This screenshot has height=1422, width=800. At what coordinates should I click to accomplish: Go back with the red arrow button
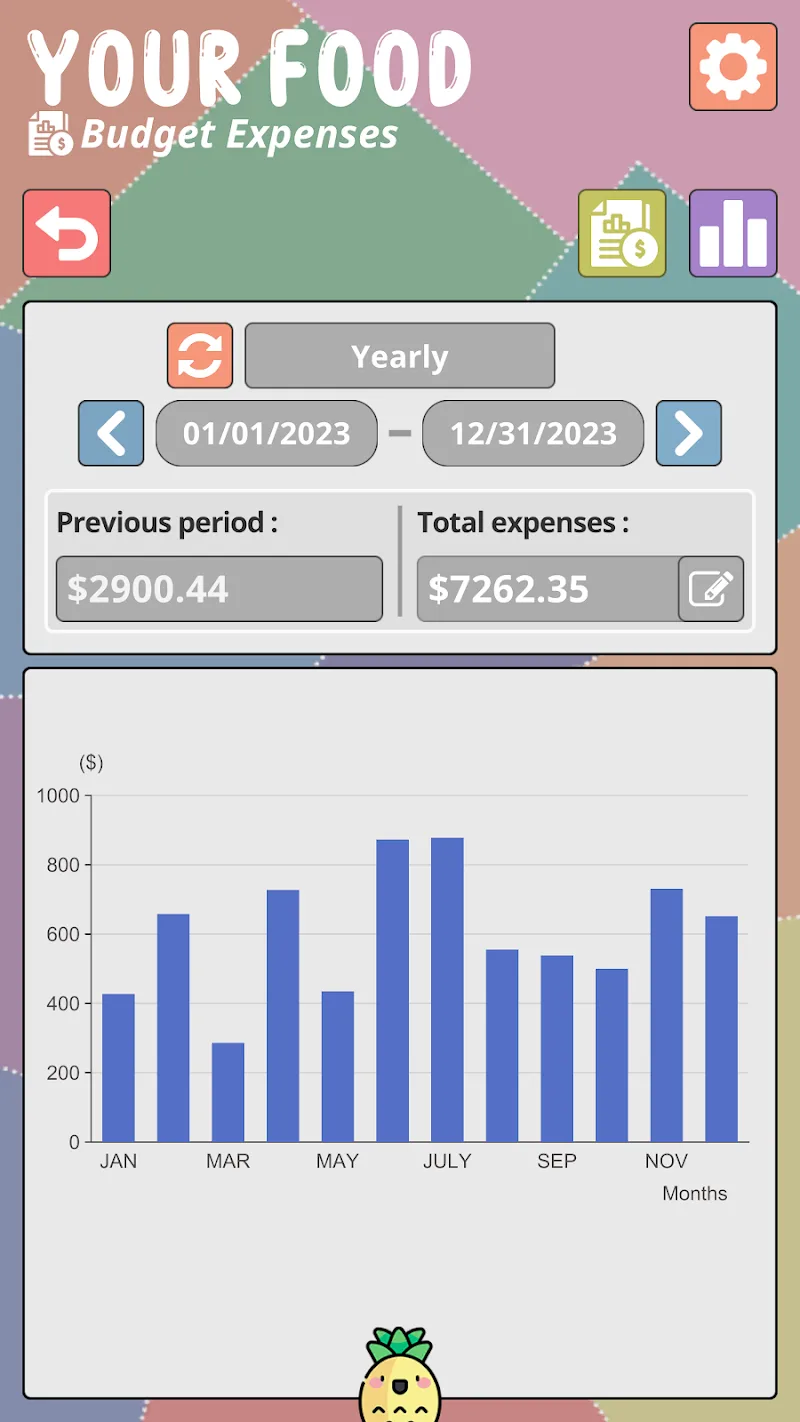(x=67, y=233)
